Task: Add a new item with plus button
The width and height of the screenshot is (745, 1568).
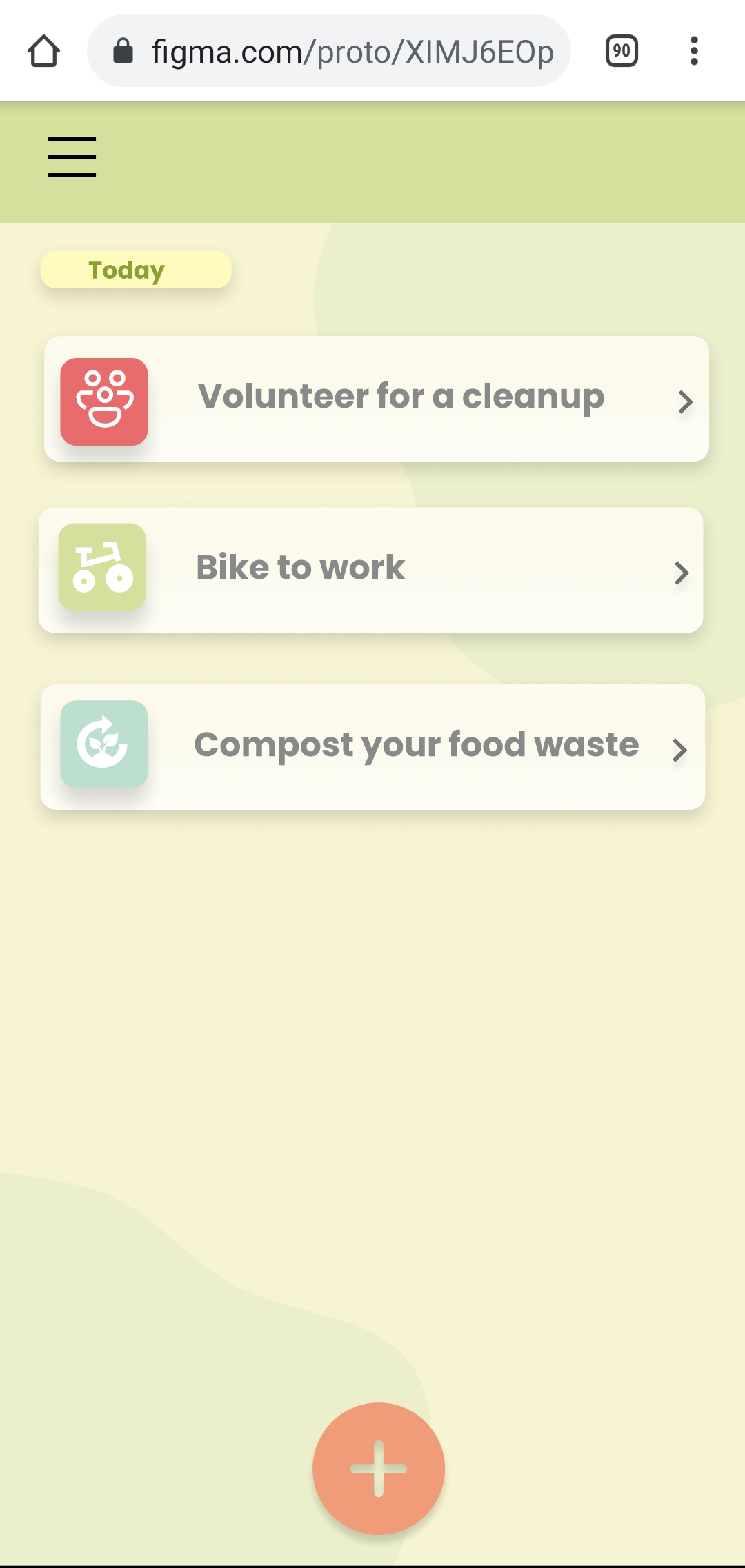Action: click(x=378, y=1468)
